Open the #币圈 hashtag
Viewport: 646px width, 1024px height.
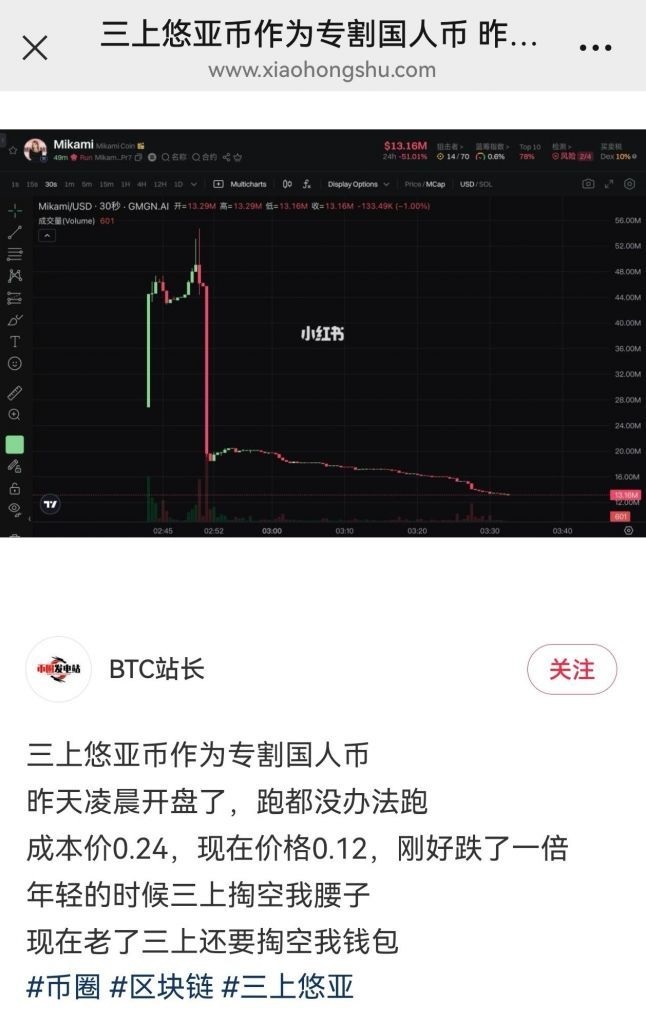pos(64,987)
